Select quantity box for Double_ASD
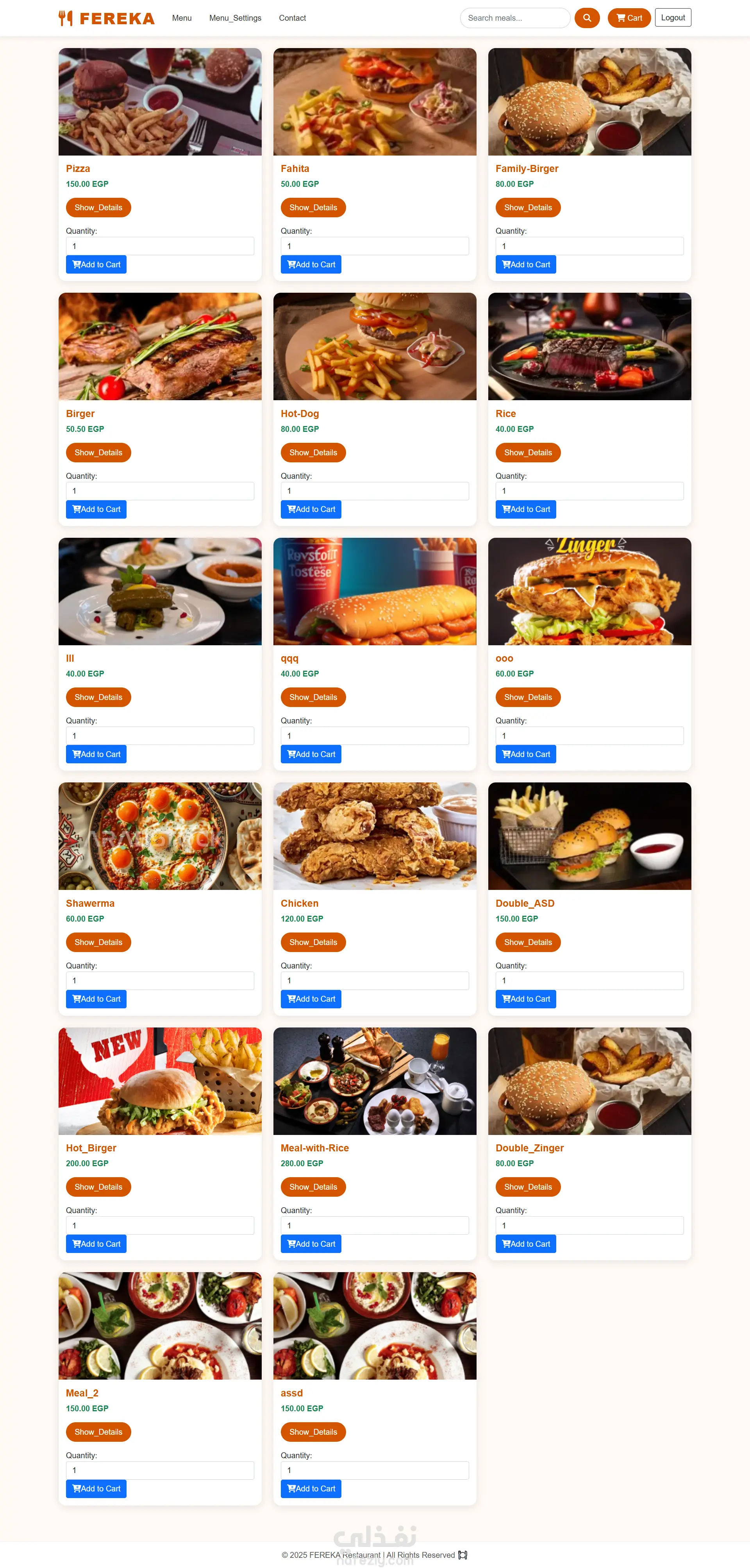This screenshot has width=750, height=1568. tap(589, 981)
